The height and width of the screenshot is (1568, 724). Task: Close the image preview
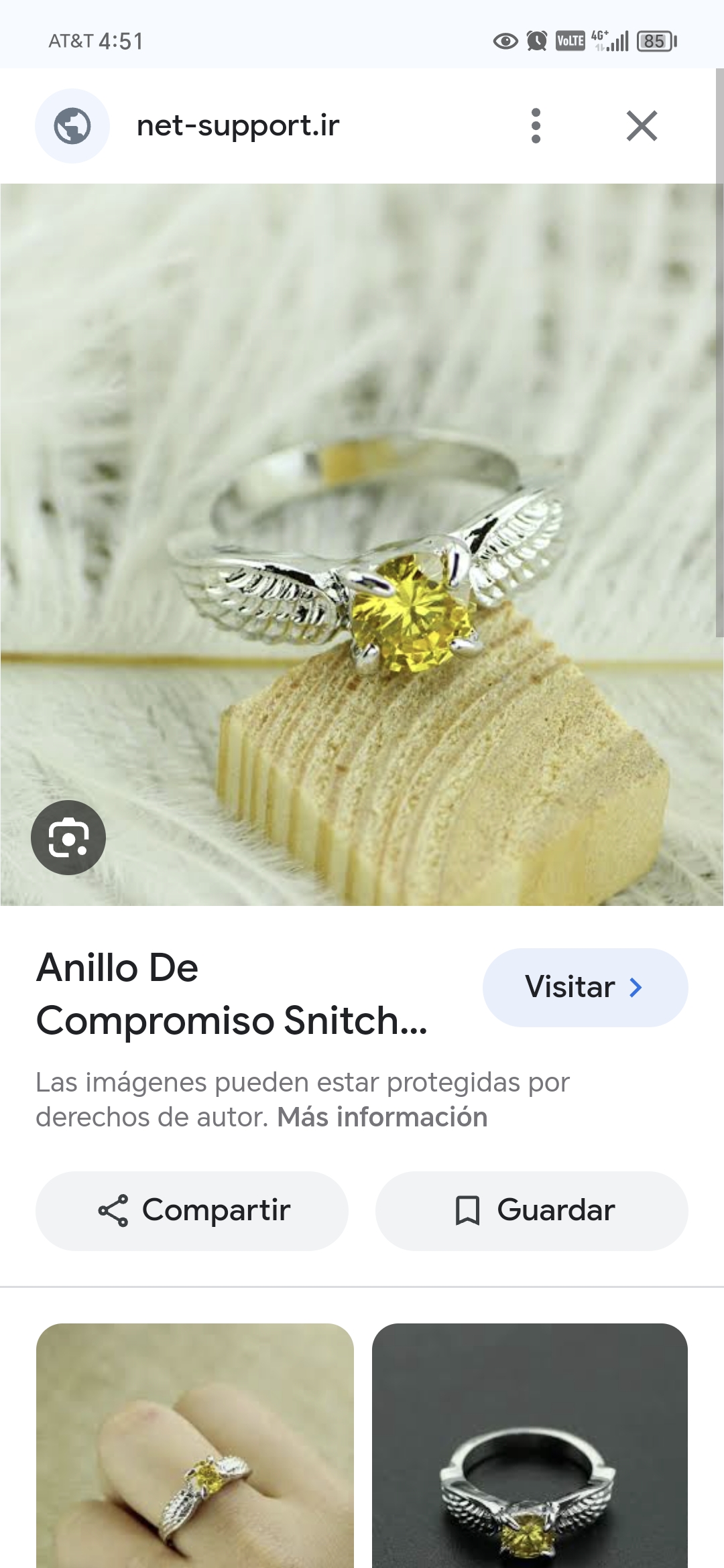point(642,126)
